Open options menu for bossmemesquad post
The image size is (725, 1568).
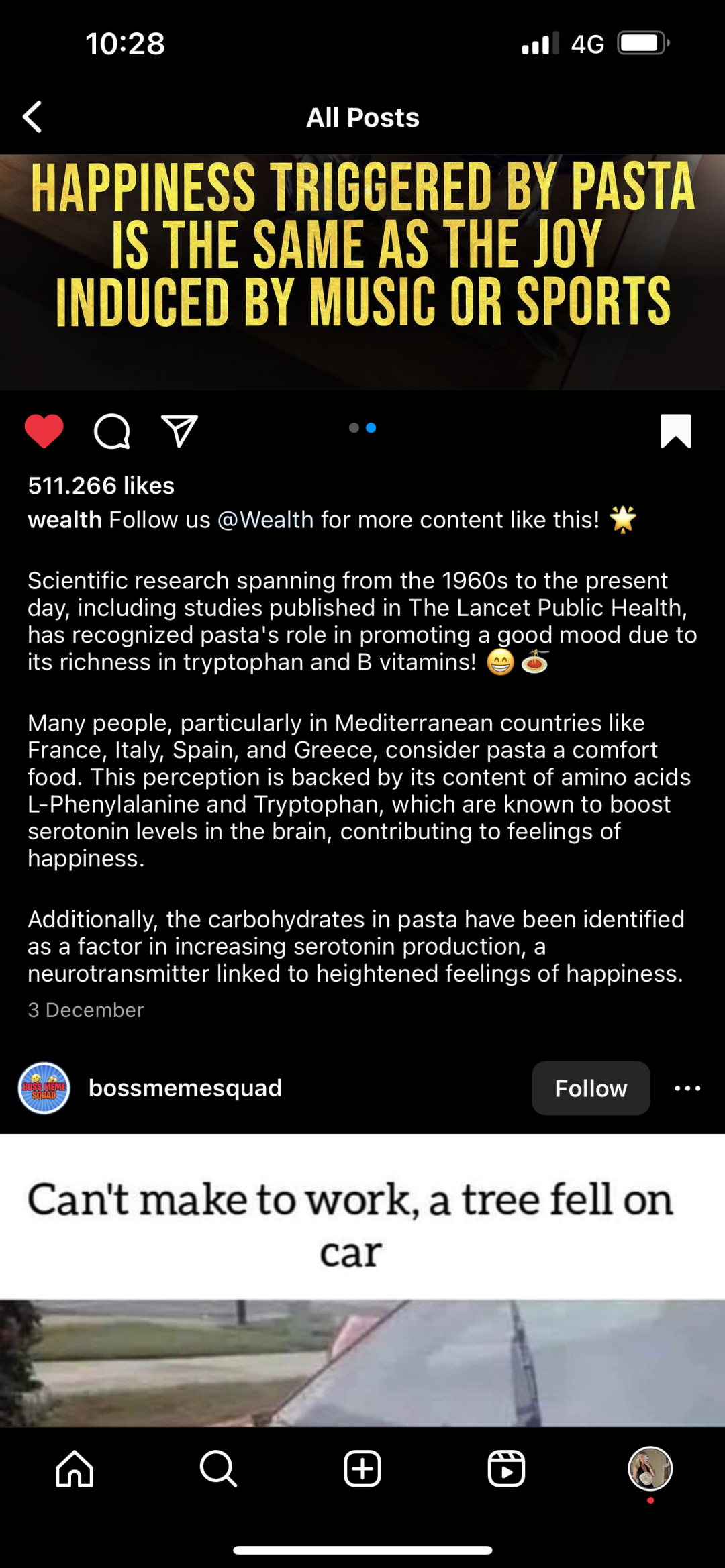(688, 1088)
